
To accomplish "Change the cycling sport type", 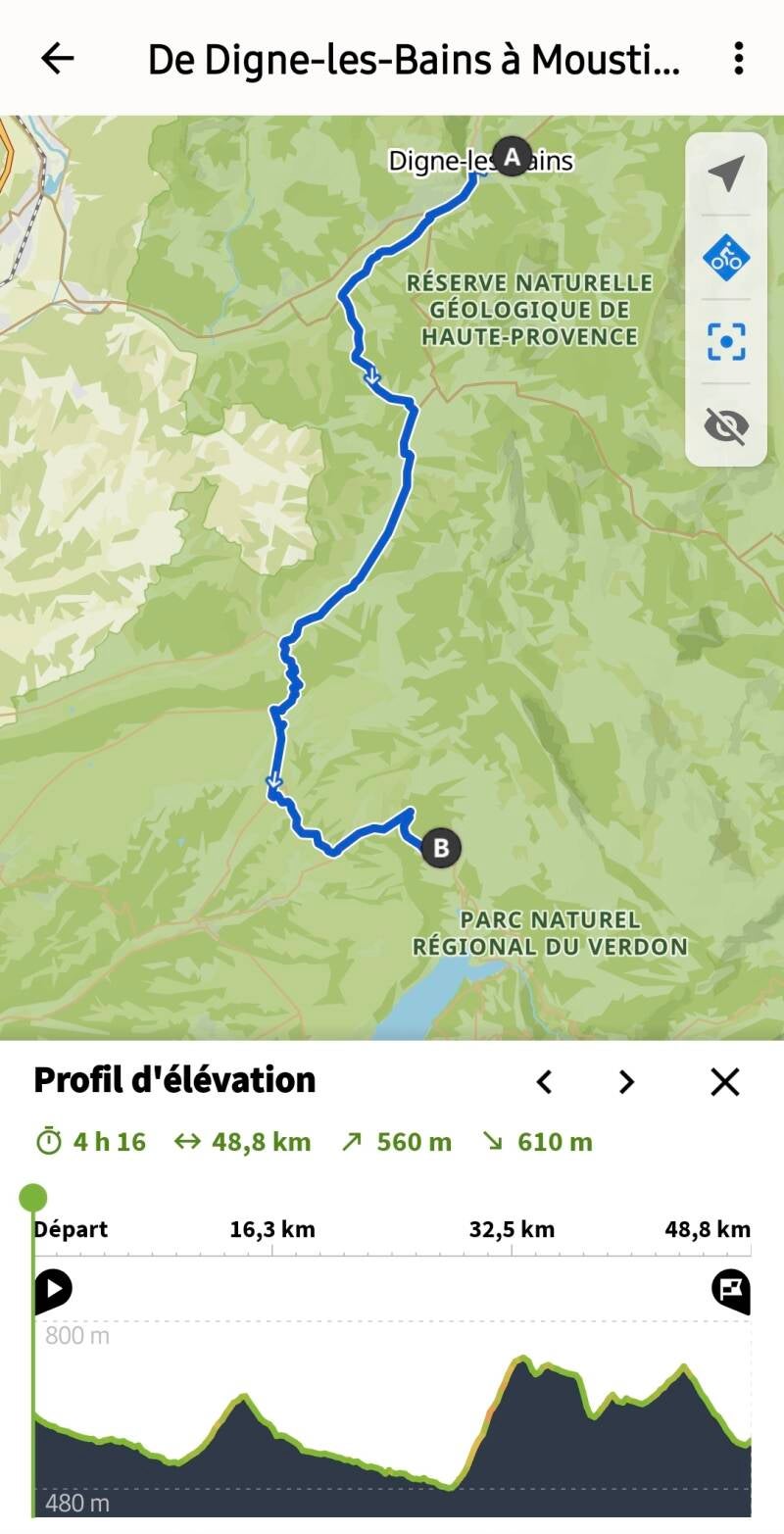I will point(725,259).
